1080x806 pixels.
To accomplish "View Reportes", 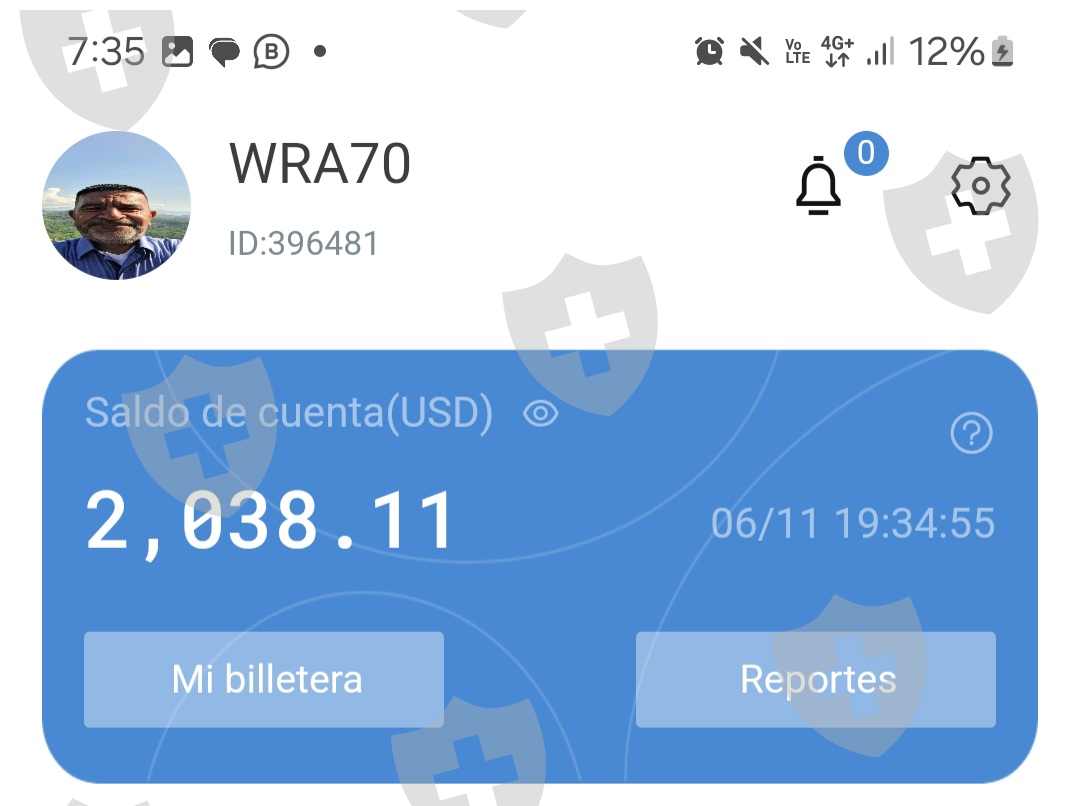I will [816, 679].
